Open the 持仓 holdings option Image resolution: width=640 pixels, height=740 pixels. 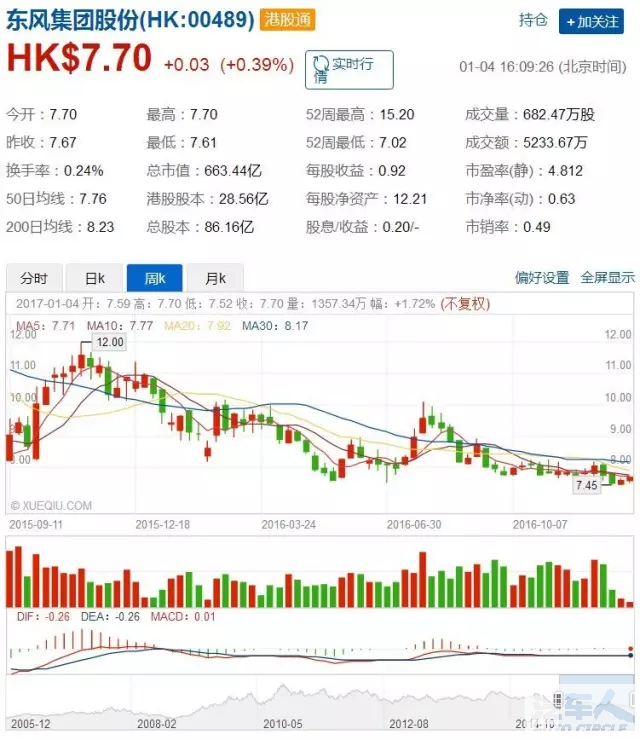(533, 21)
